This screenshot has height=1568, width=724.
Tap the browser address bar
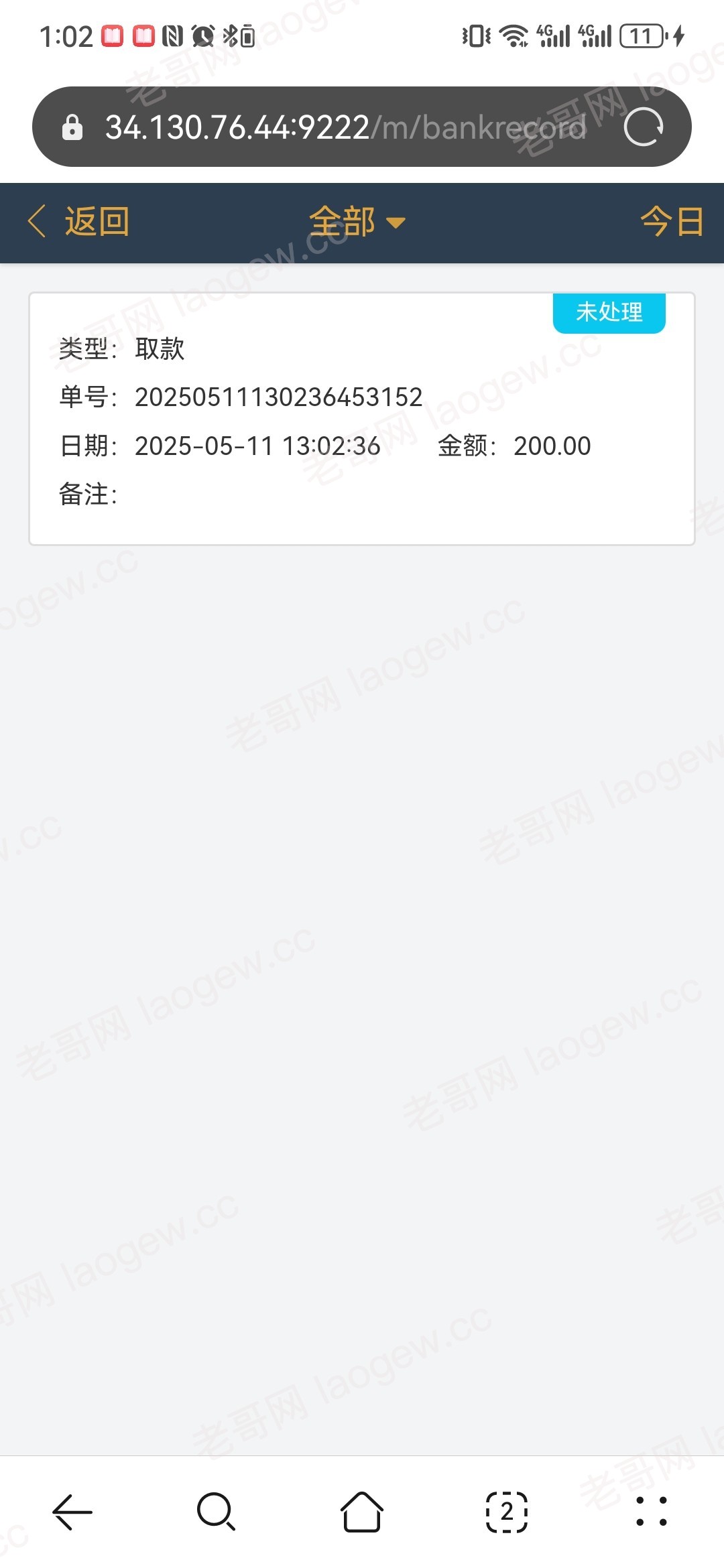pos(346,127)
